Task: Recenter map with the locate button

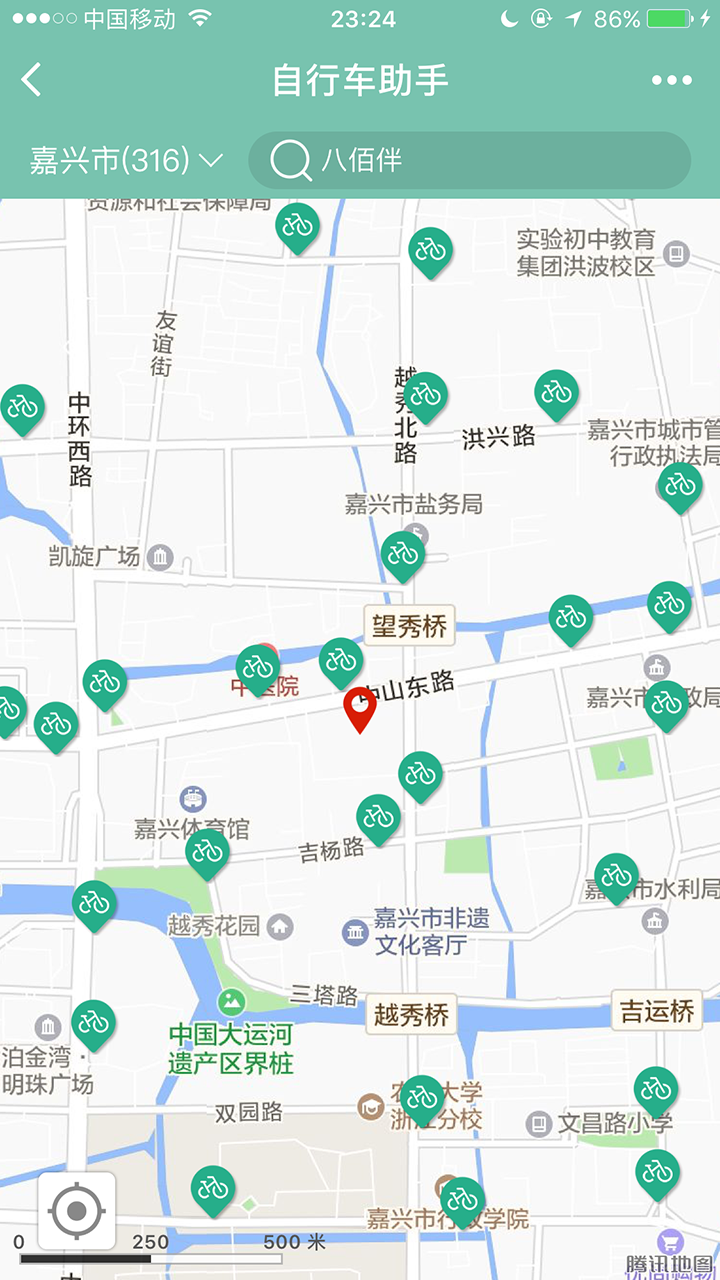Action: pos(76,1212)
